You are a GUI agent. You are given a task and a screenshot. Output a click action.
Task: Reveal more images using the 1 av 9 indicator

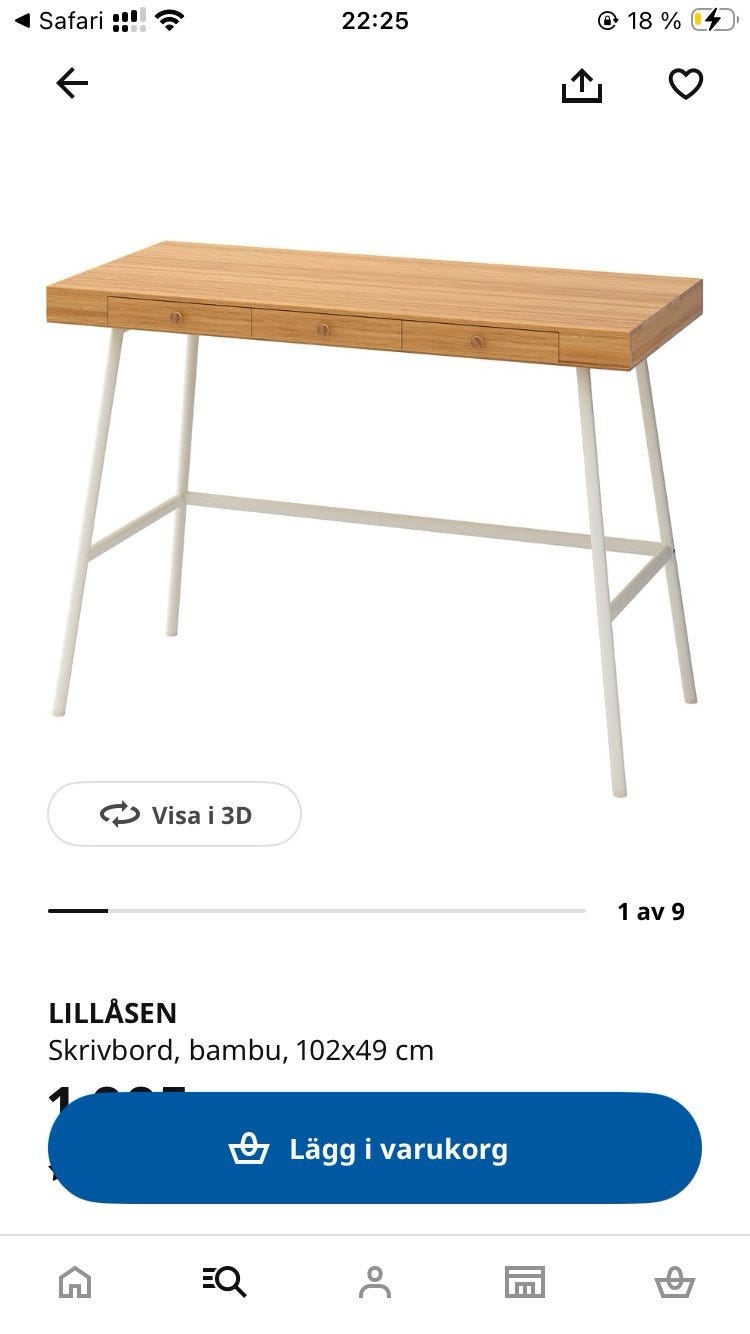(x=649, y=911)
